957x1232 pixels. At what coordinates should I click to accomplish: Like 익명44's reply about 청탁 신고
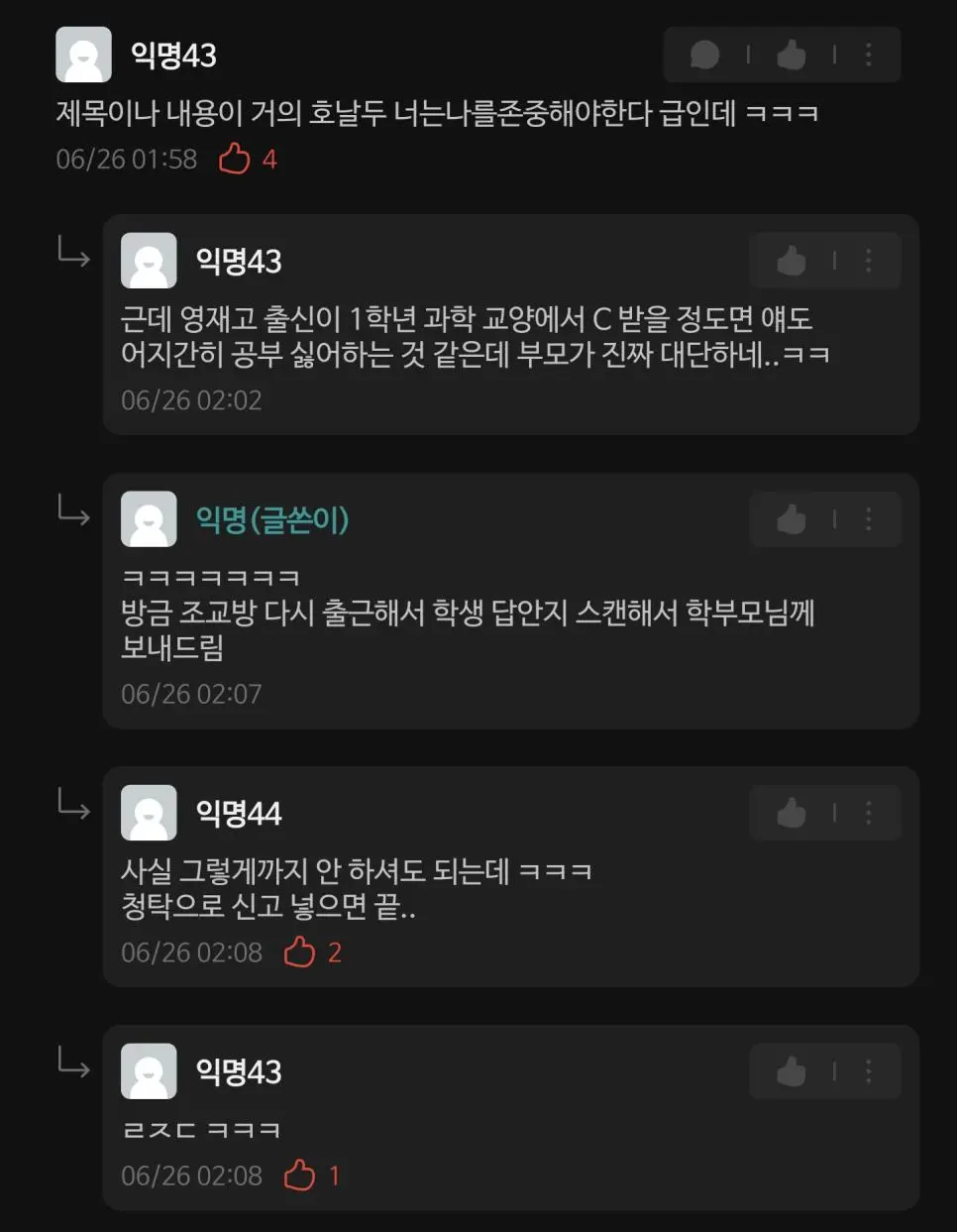pyautogui.click(x=791, y=813)
